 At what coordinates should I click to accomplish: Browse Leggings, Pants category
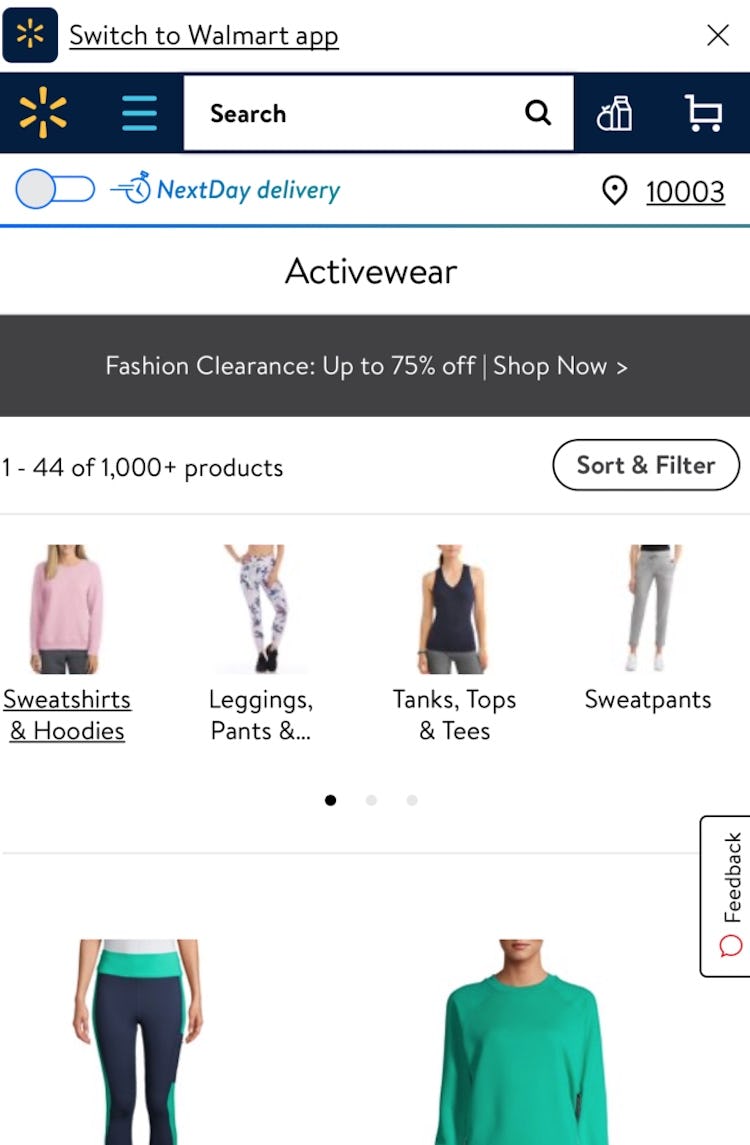point(260,645)
